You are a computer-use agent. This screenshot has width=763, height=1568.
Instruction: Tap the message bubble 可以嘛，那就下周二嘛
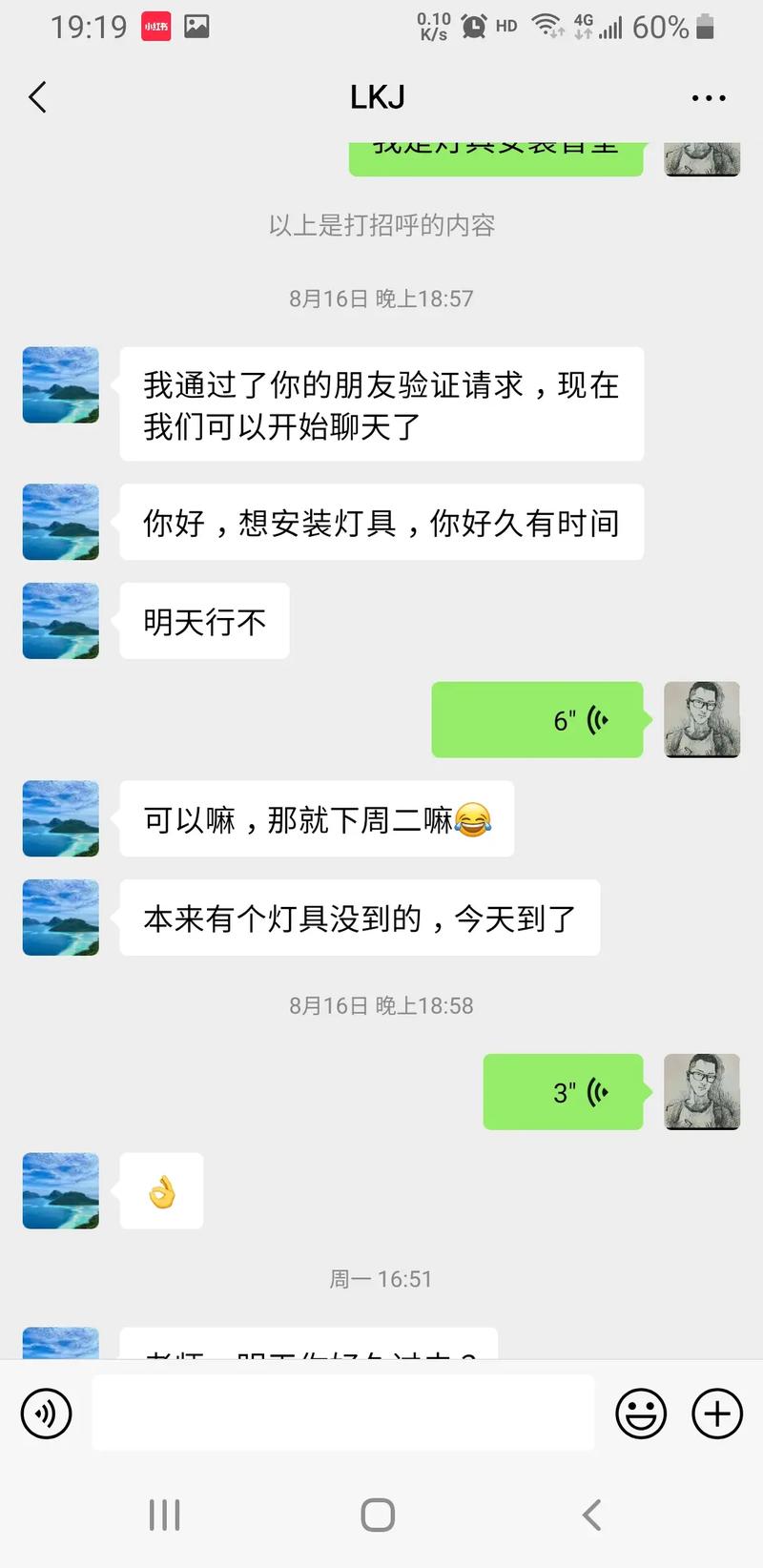(x=317, y=819)
